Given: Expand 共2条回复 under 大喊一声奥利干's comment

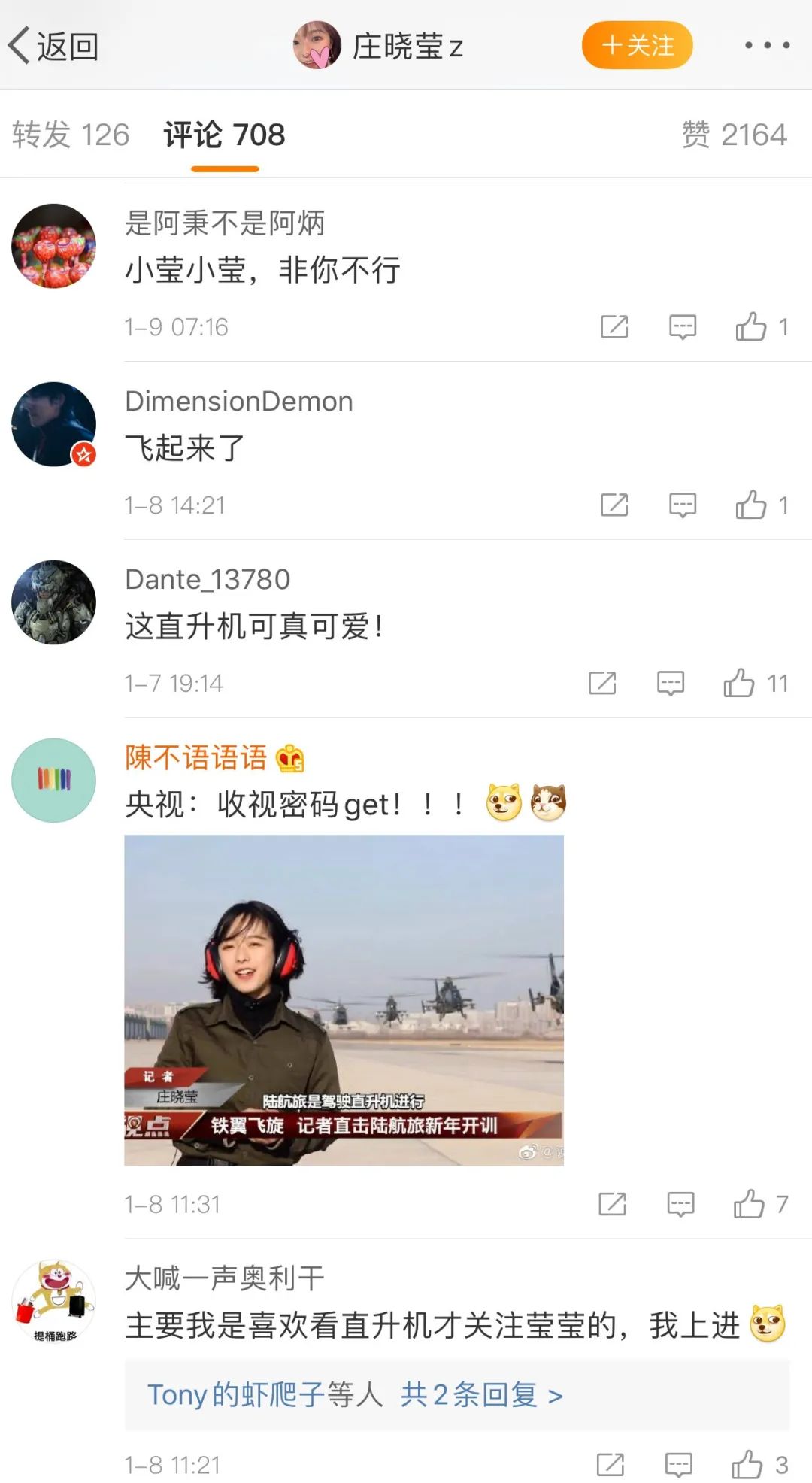Looking at the screenshot, I should [481, 1395].
